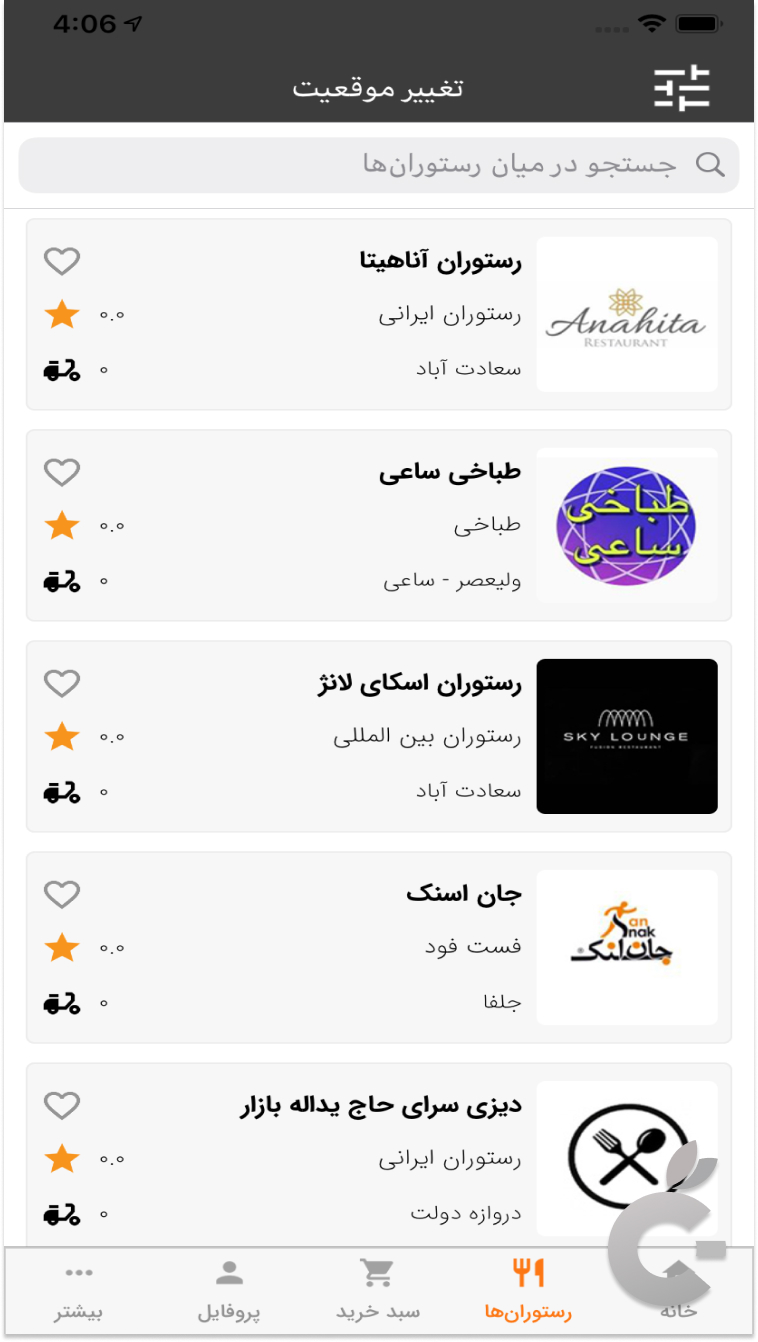Open details for جان اسنک card

[x=379, y=946]
